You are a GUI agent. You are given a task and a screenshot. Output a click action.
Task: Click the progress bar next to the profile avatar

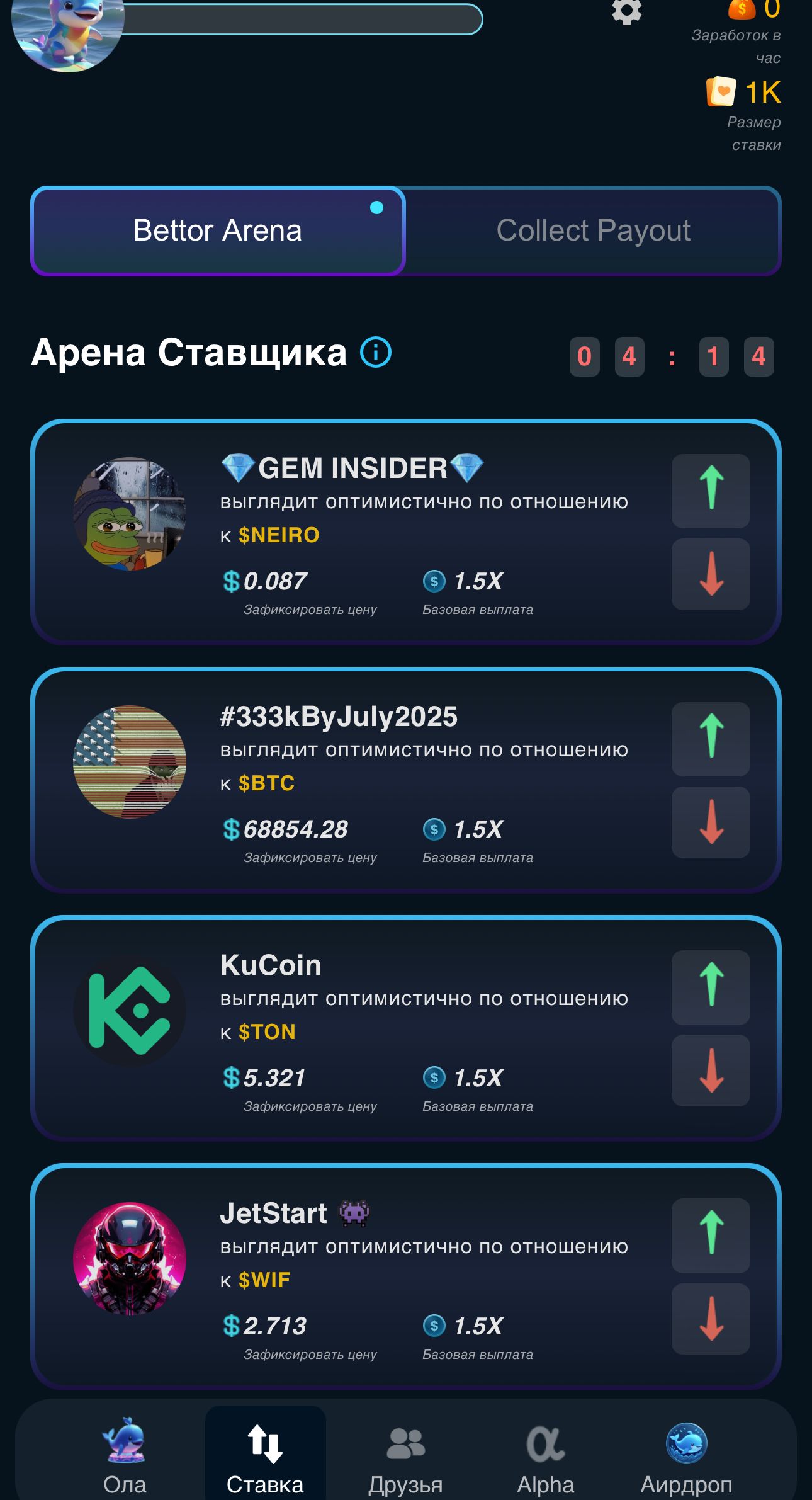(302, 19)
